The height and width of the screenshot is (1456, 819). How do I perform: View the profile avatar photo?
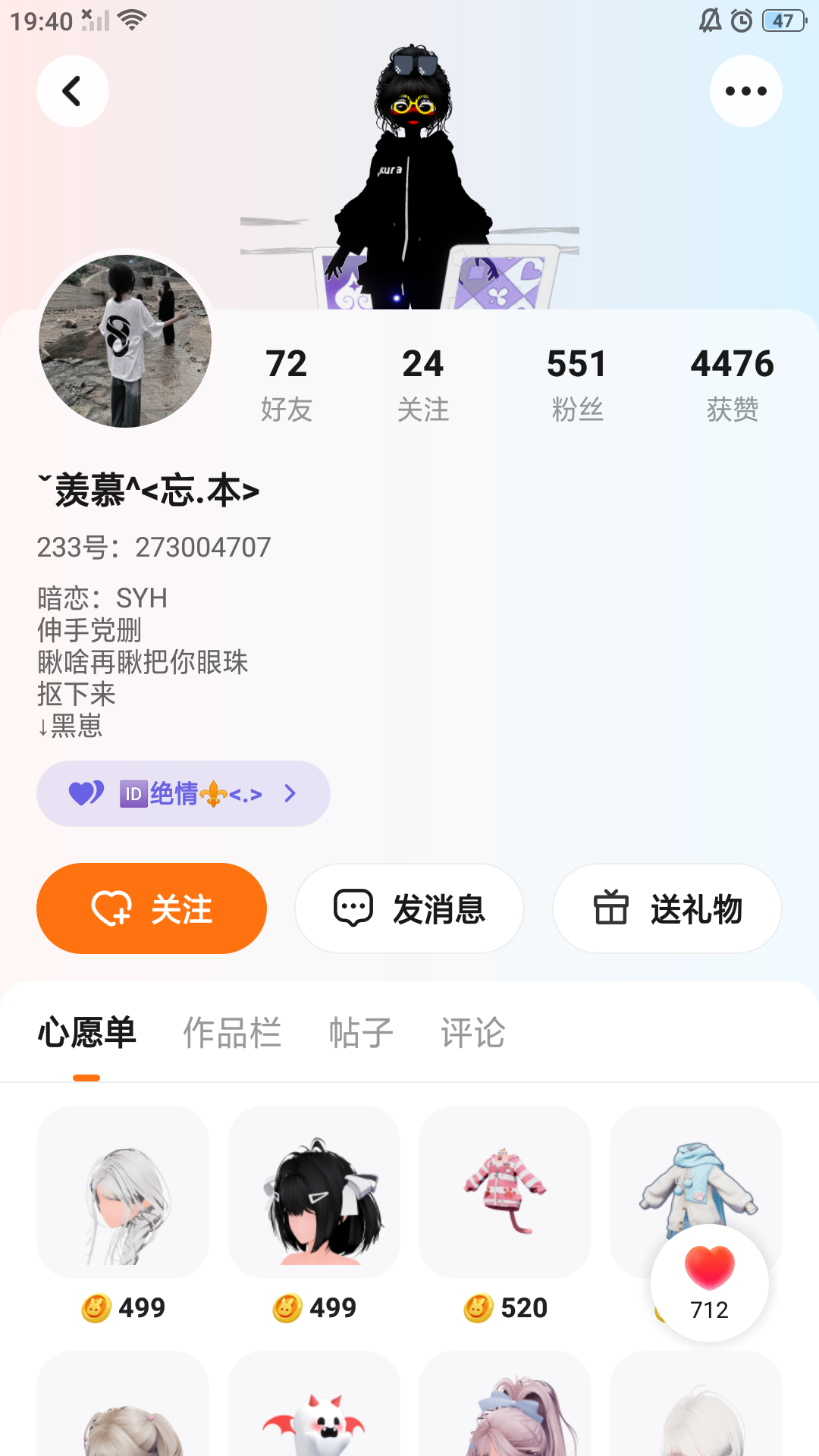tap(125, 340)
